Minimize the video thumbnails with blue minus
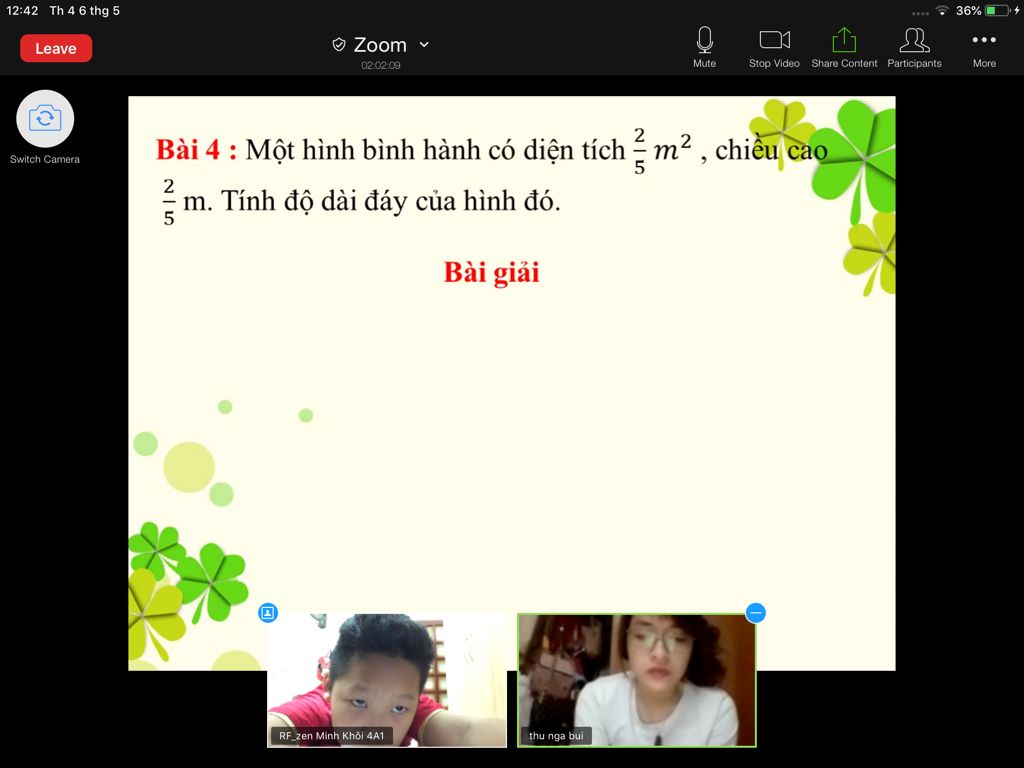 coord(756,612)
